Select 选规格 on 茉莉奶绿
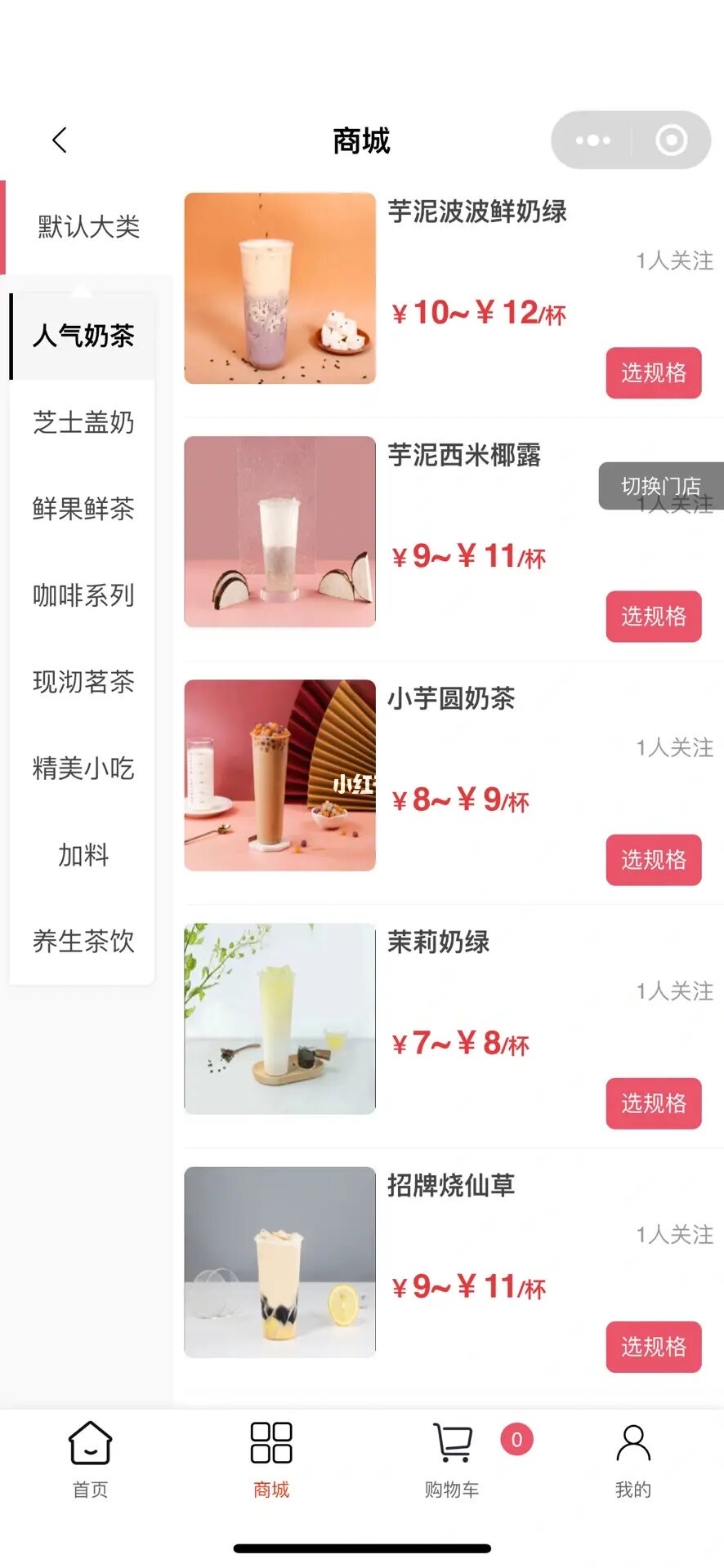Image resolution: width=724 pixels, height=1568 pixels. coord(653,1103)
